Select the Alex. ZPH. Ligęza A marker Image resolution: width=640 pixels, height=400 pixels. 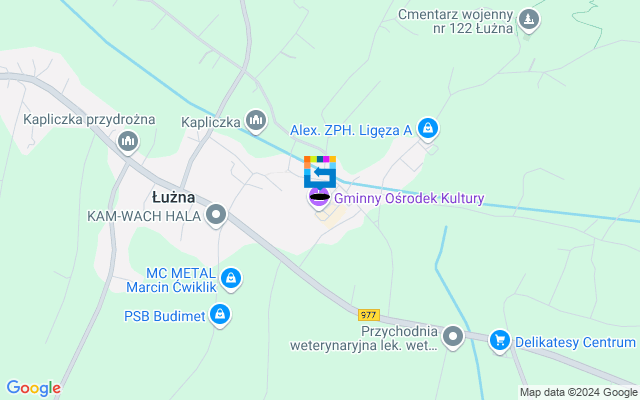[x=428, y=128]
